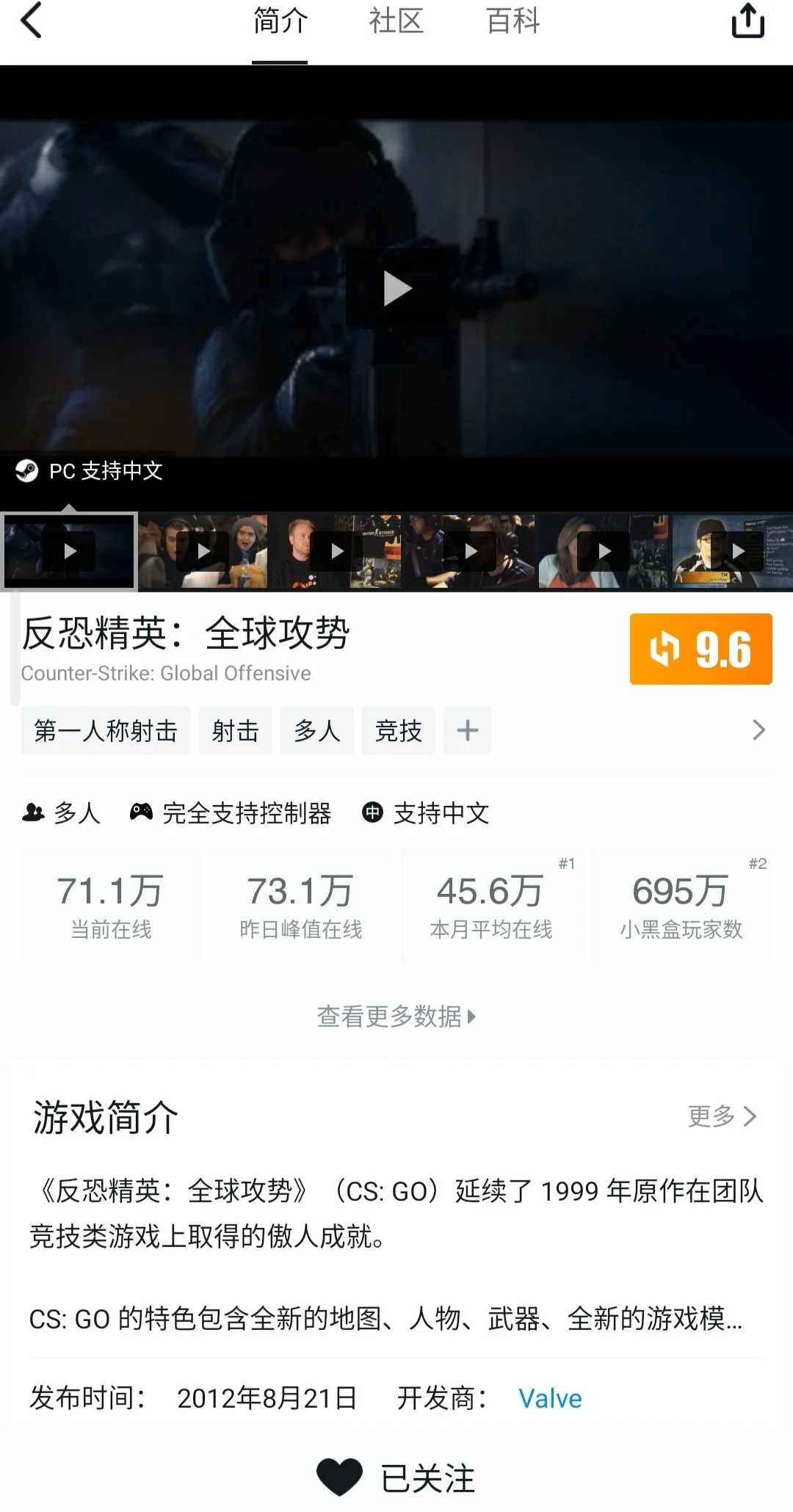The height and width of the screenshot is (1512, 793).
Task: Select the 竞技 tag chip
Action: pyautogui.click(x=398, y=730)
